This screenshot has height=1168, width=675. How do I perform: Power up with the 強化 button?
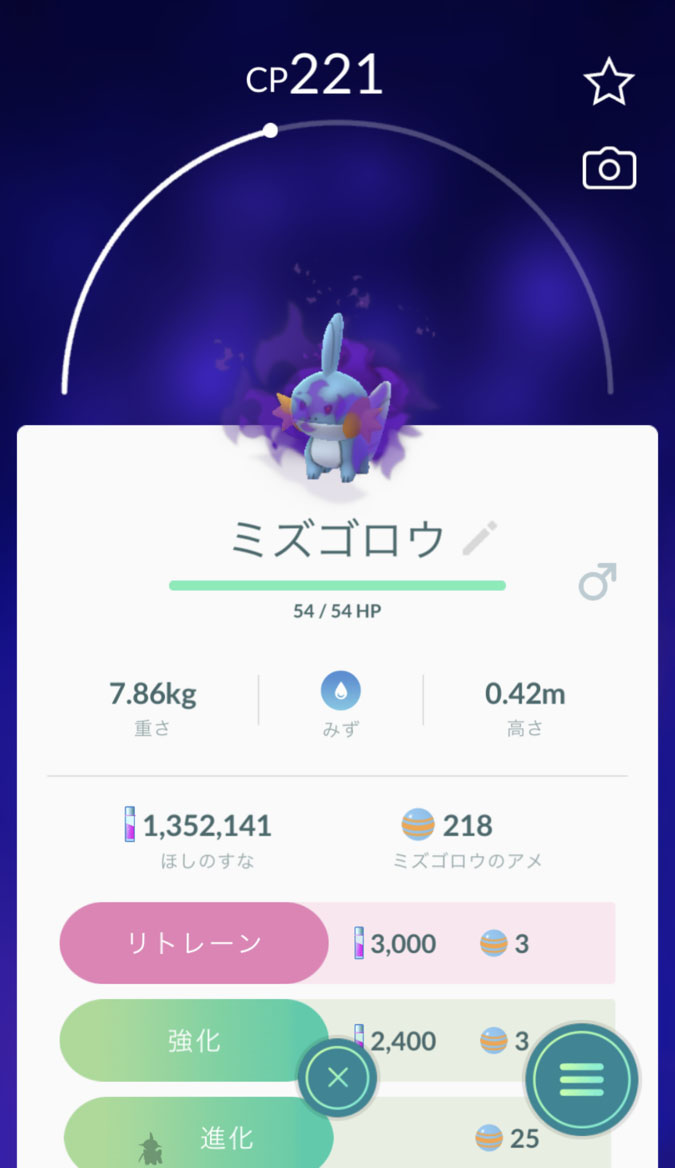pyautogui.click(x=194, y=1040)
